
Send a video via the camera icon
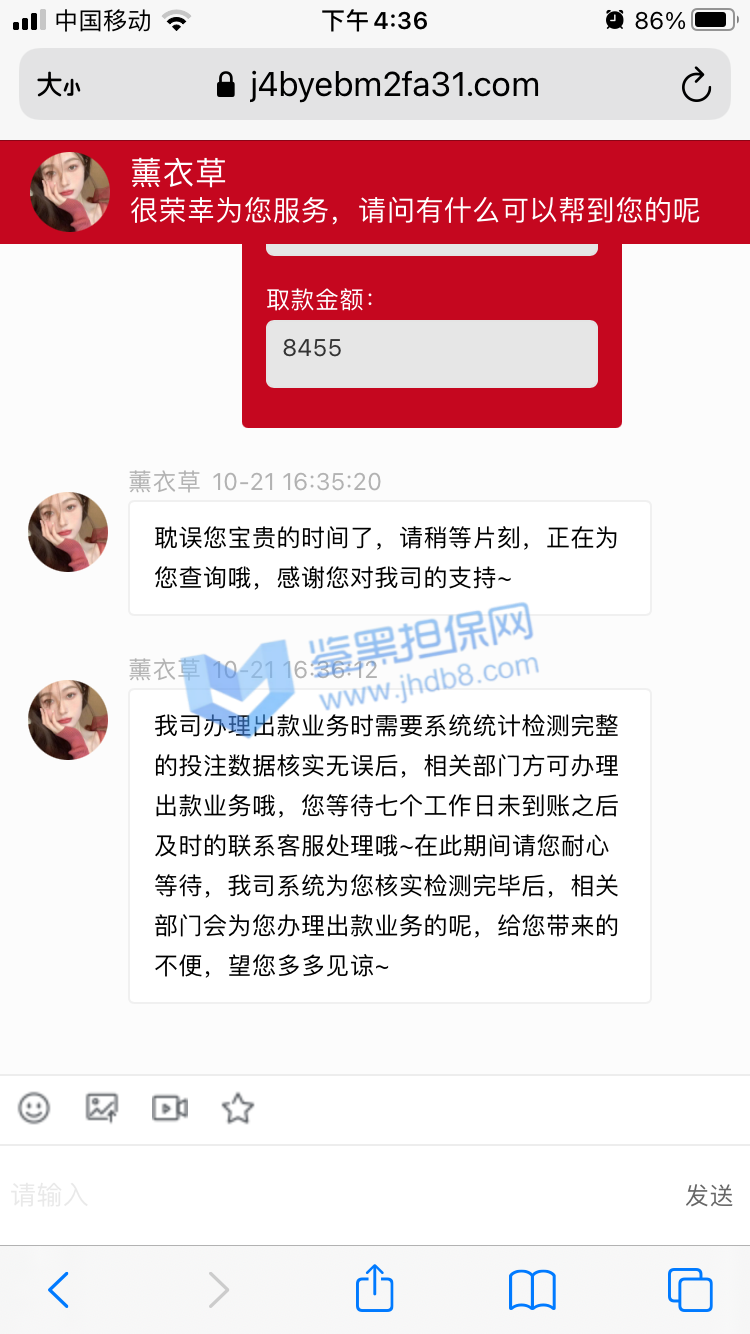click(x=170, y=1107)
